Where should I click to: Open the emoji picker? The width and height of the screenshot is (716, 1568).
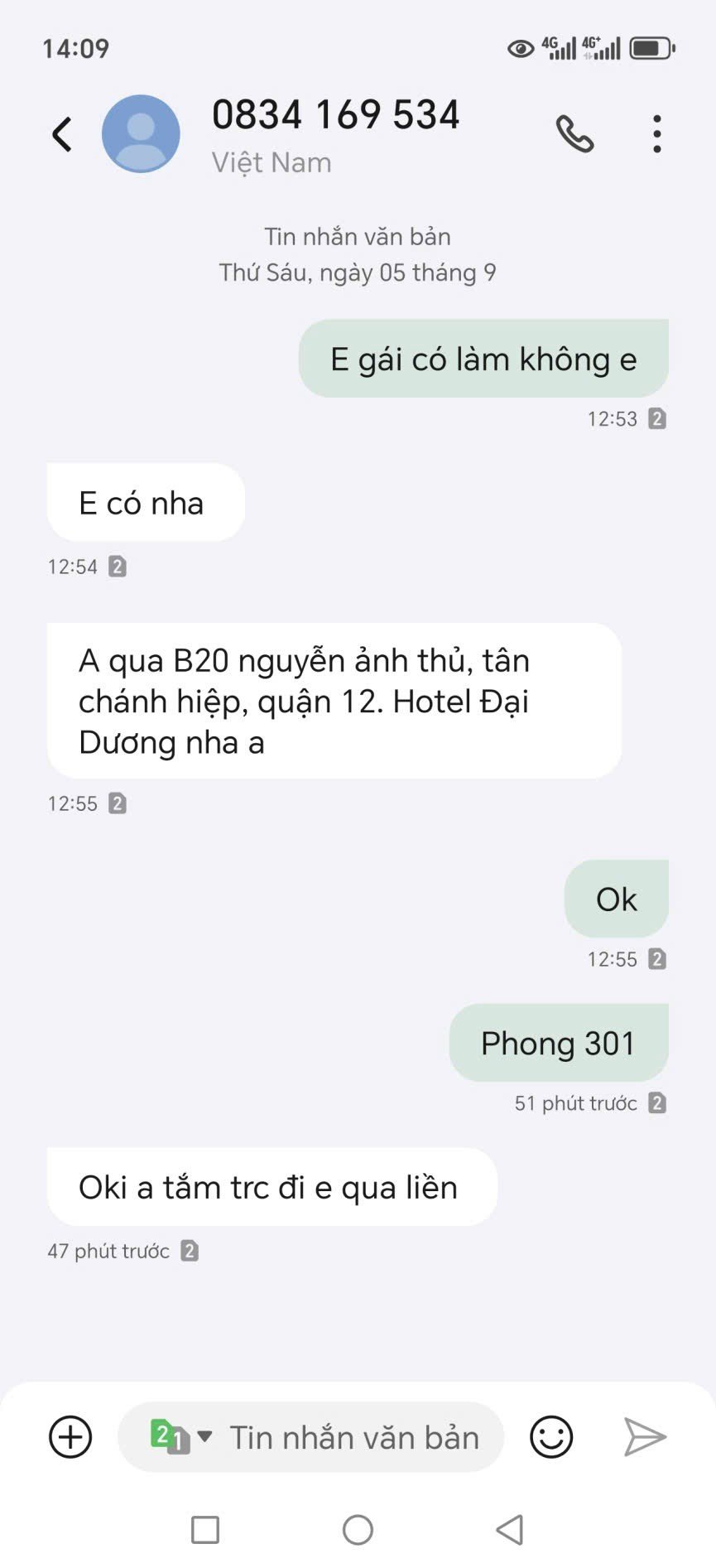pos(551,1437)
